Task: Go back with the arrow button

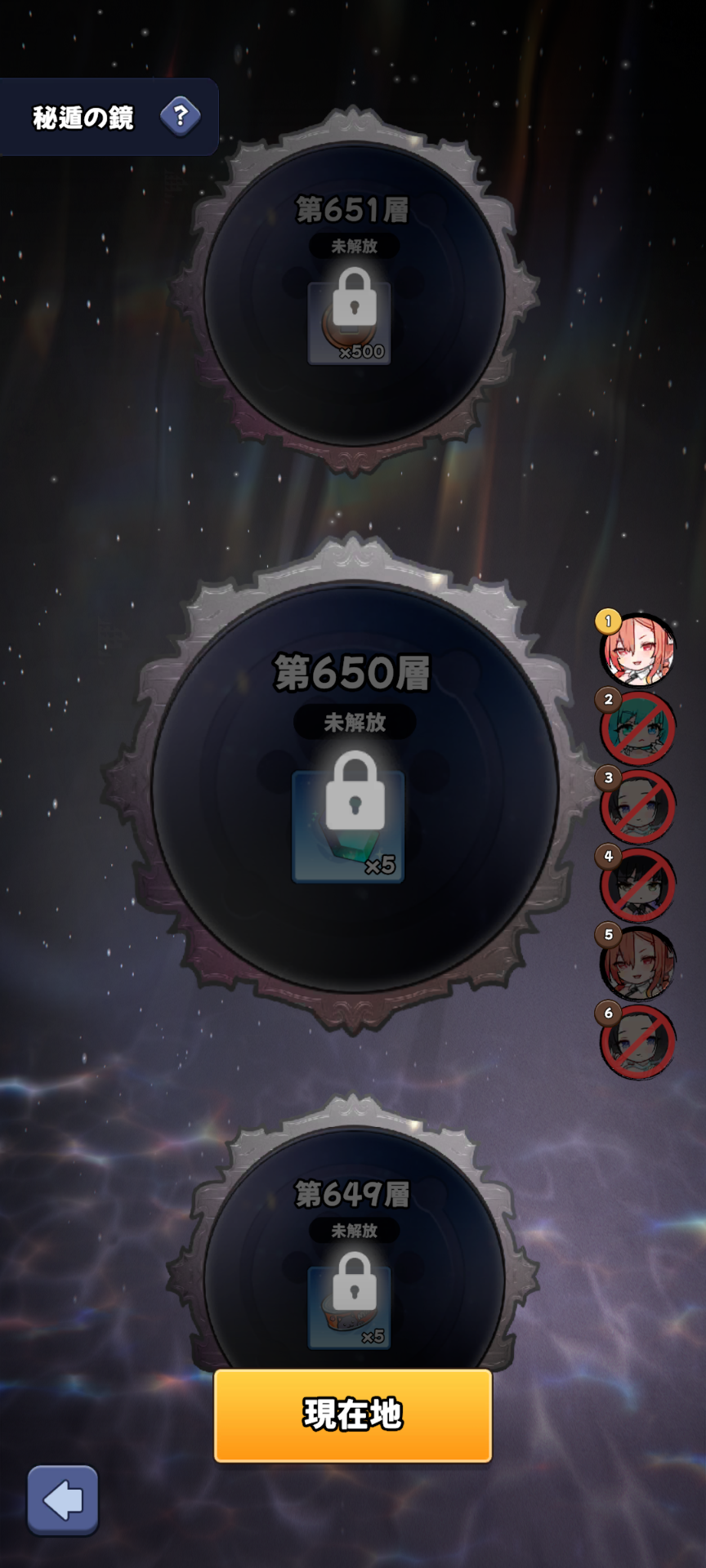Action: click(63, 1499)
